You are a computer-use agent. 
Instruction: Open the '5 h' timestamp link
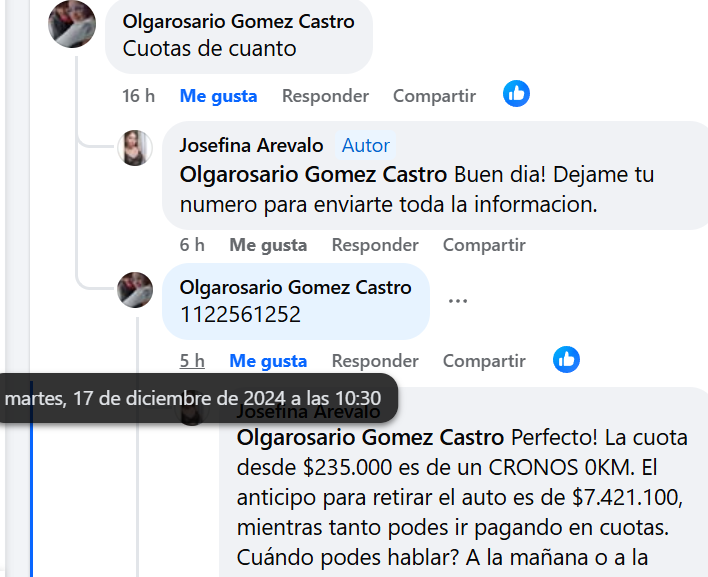[192, 361]
